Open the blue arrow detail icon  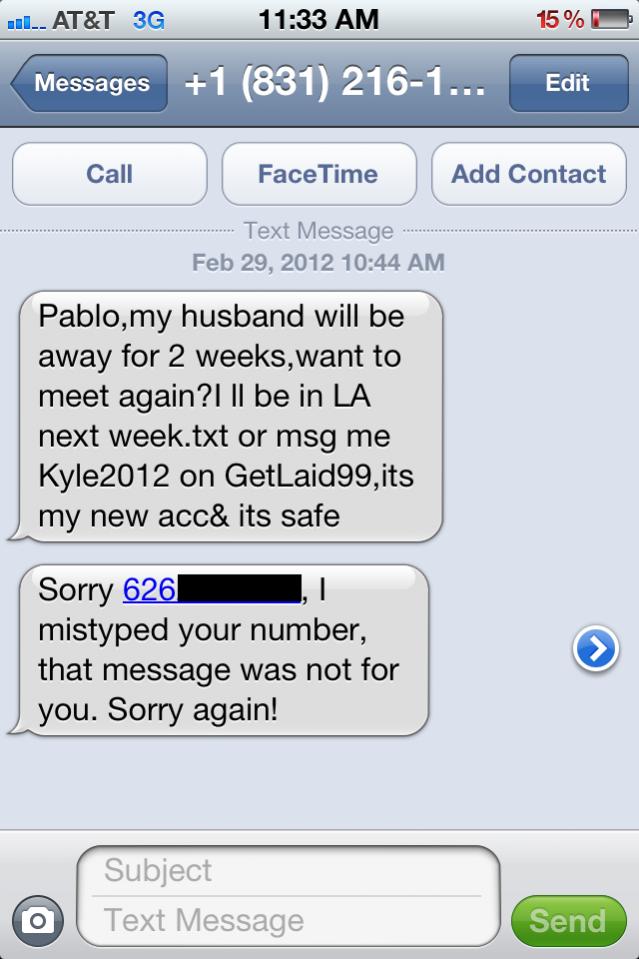click(595, 650)
